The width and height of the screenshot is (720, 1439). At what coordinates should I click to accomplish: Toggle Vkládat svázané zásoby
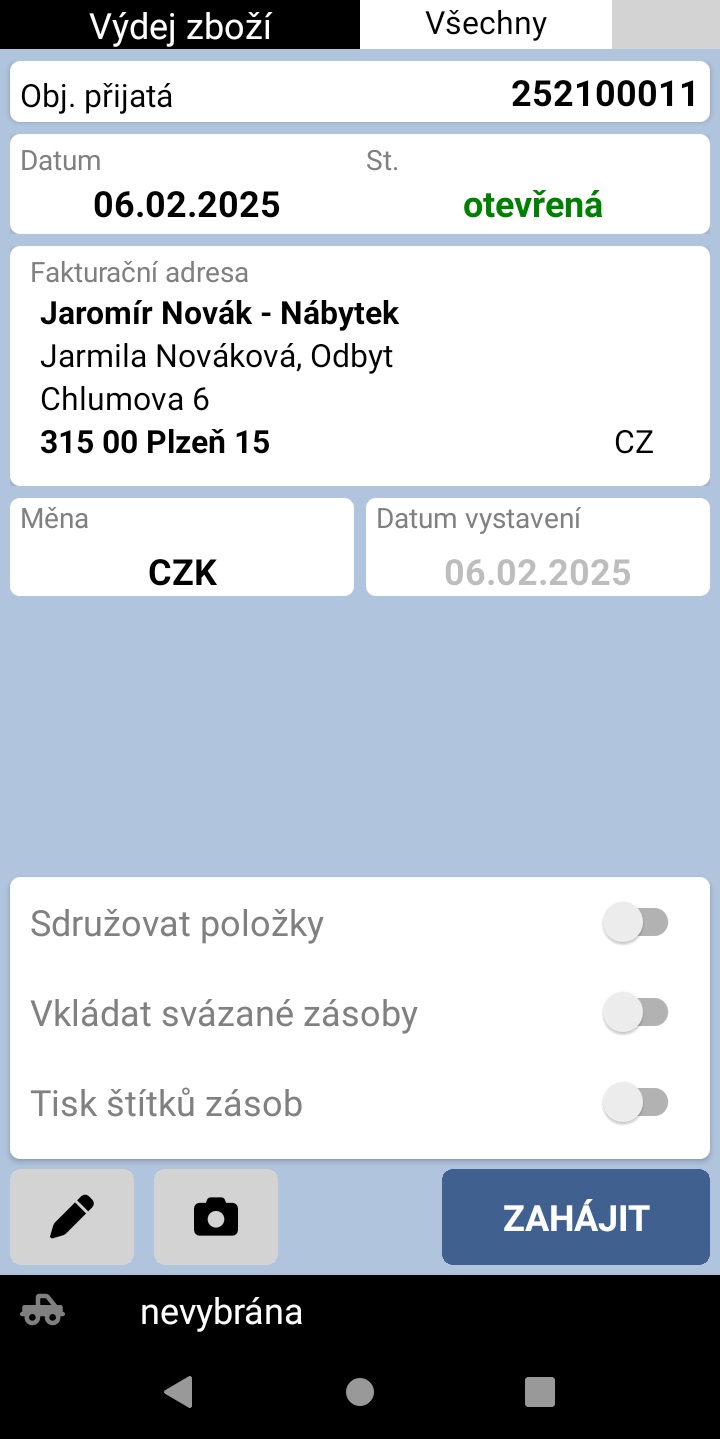(635, 1012)
